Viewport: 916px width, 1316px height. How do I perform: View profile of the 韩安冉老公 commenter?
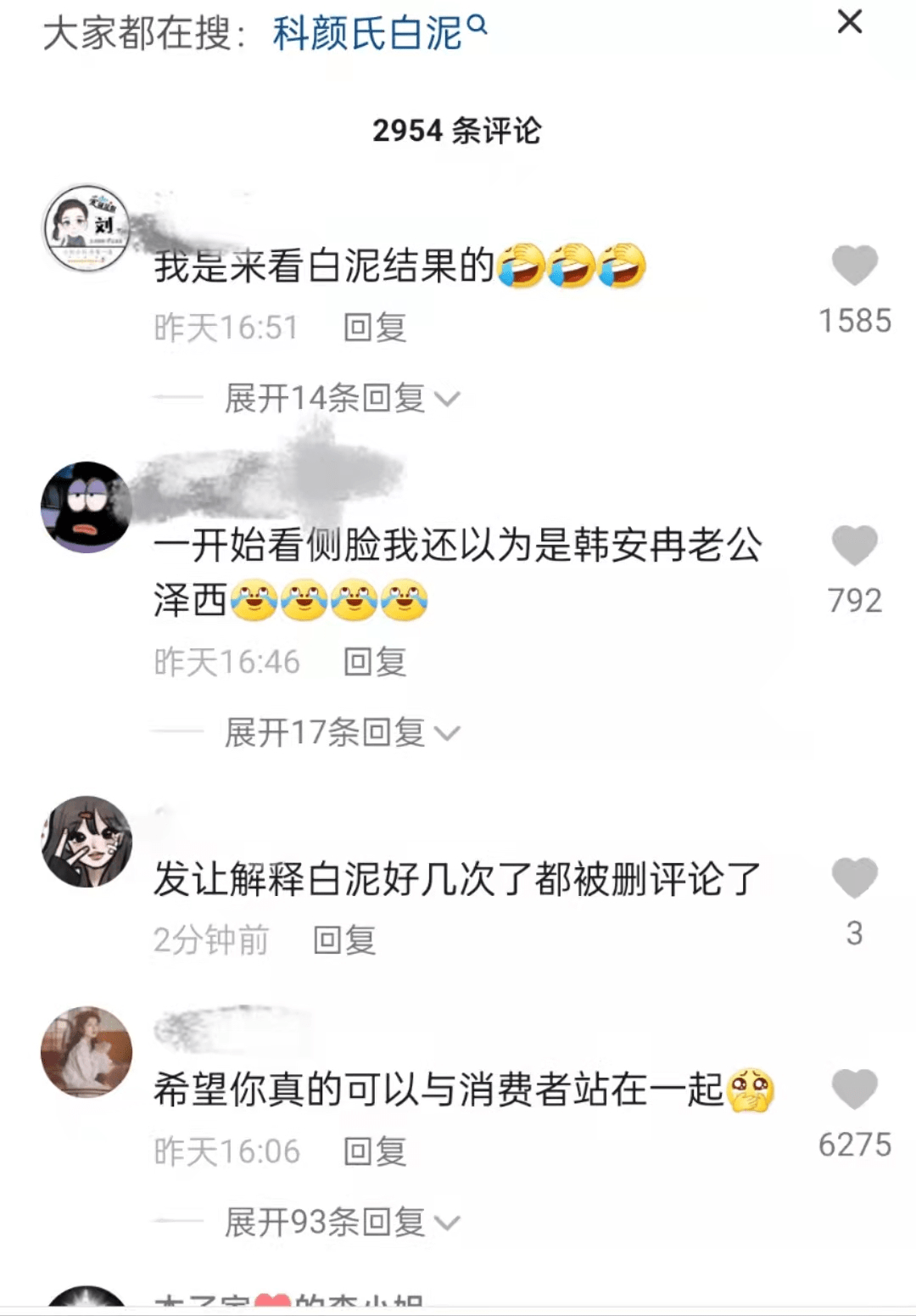[87, 507]
